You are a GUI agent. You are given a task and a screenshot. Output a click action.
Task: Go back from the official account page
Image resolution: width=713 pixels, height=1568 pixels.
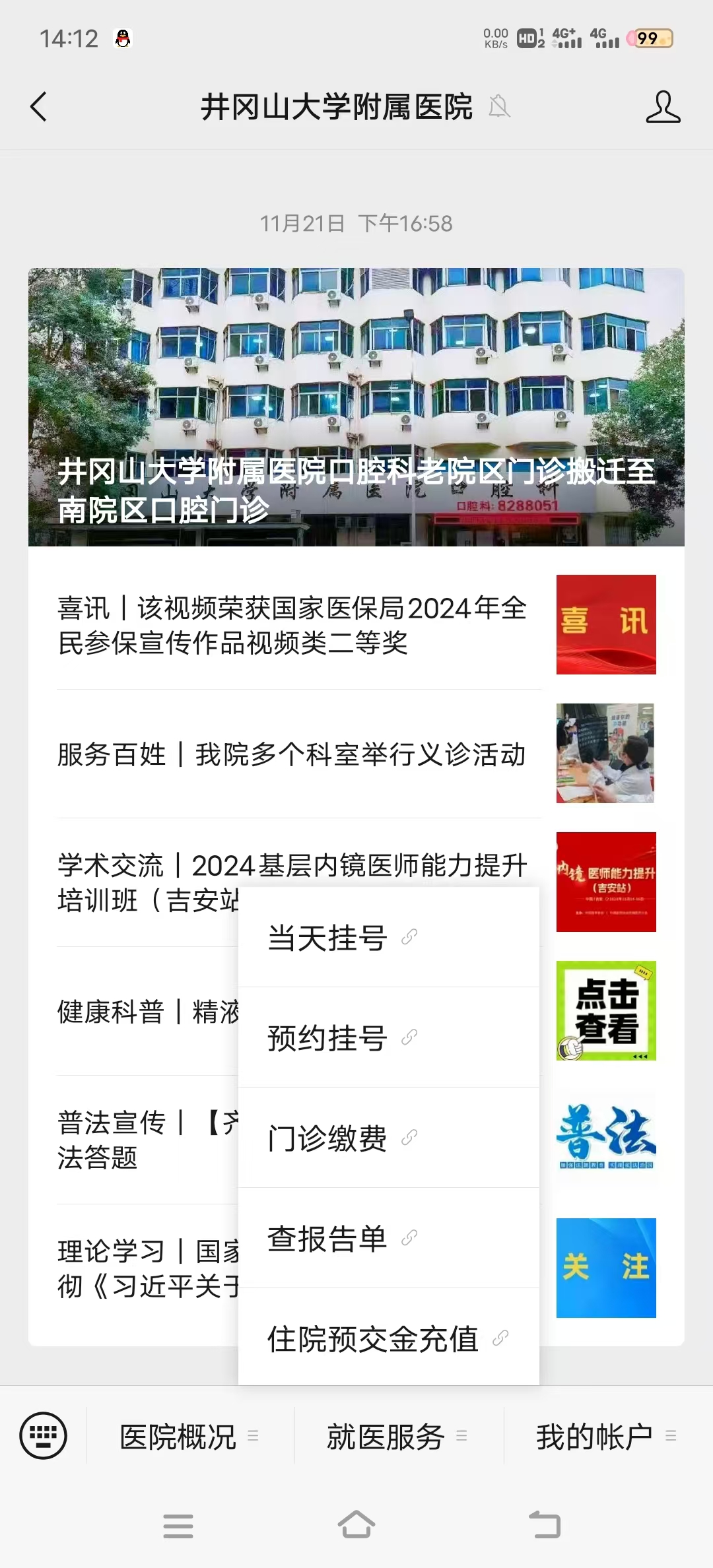coord(39,107)
